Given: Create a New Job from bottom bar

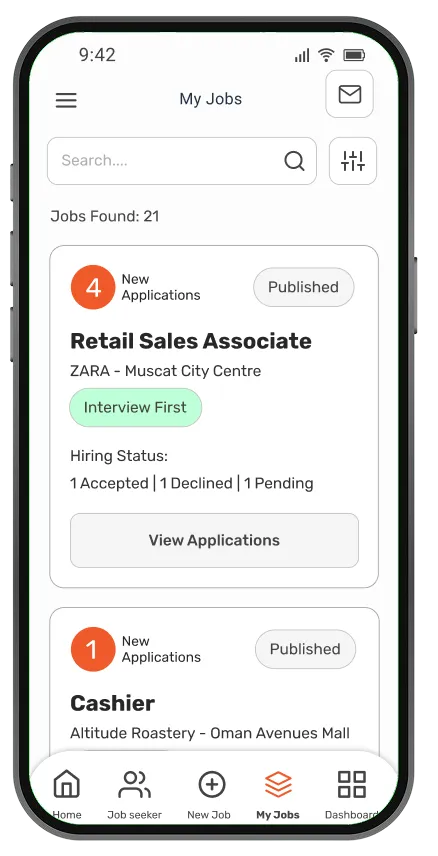Looking at the screenshot, I should 209,794.
